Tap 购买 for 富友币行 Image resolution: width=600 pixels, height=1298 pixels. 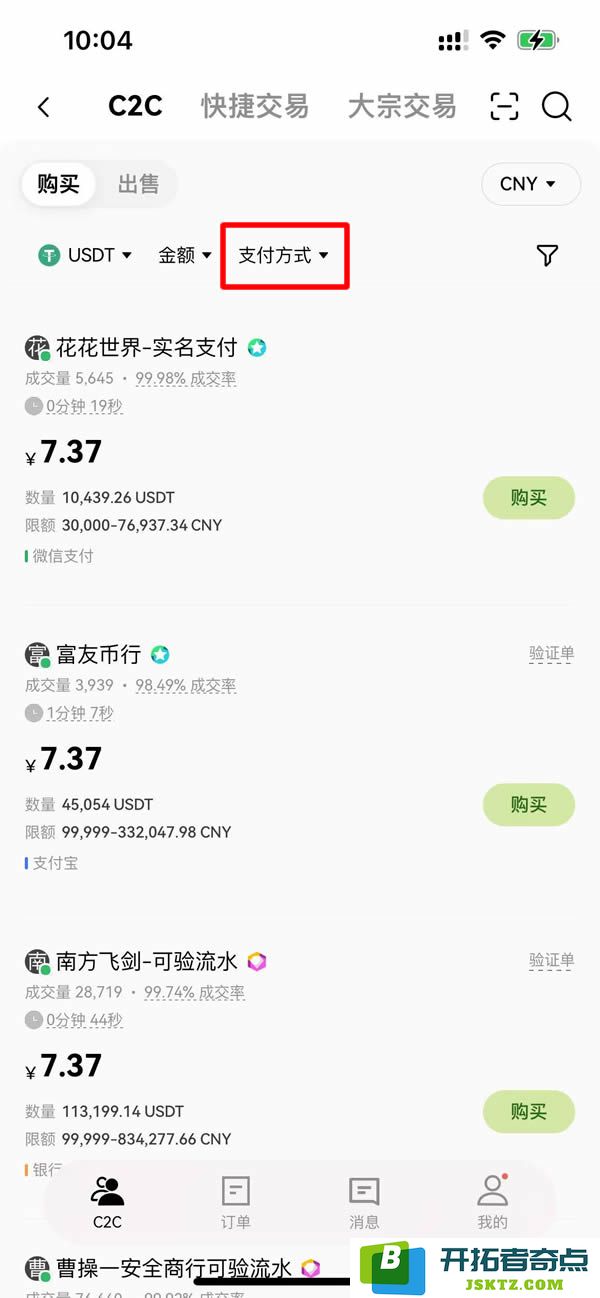(x=529, y=804)
